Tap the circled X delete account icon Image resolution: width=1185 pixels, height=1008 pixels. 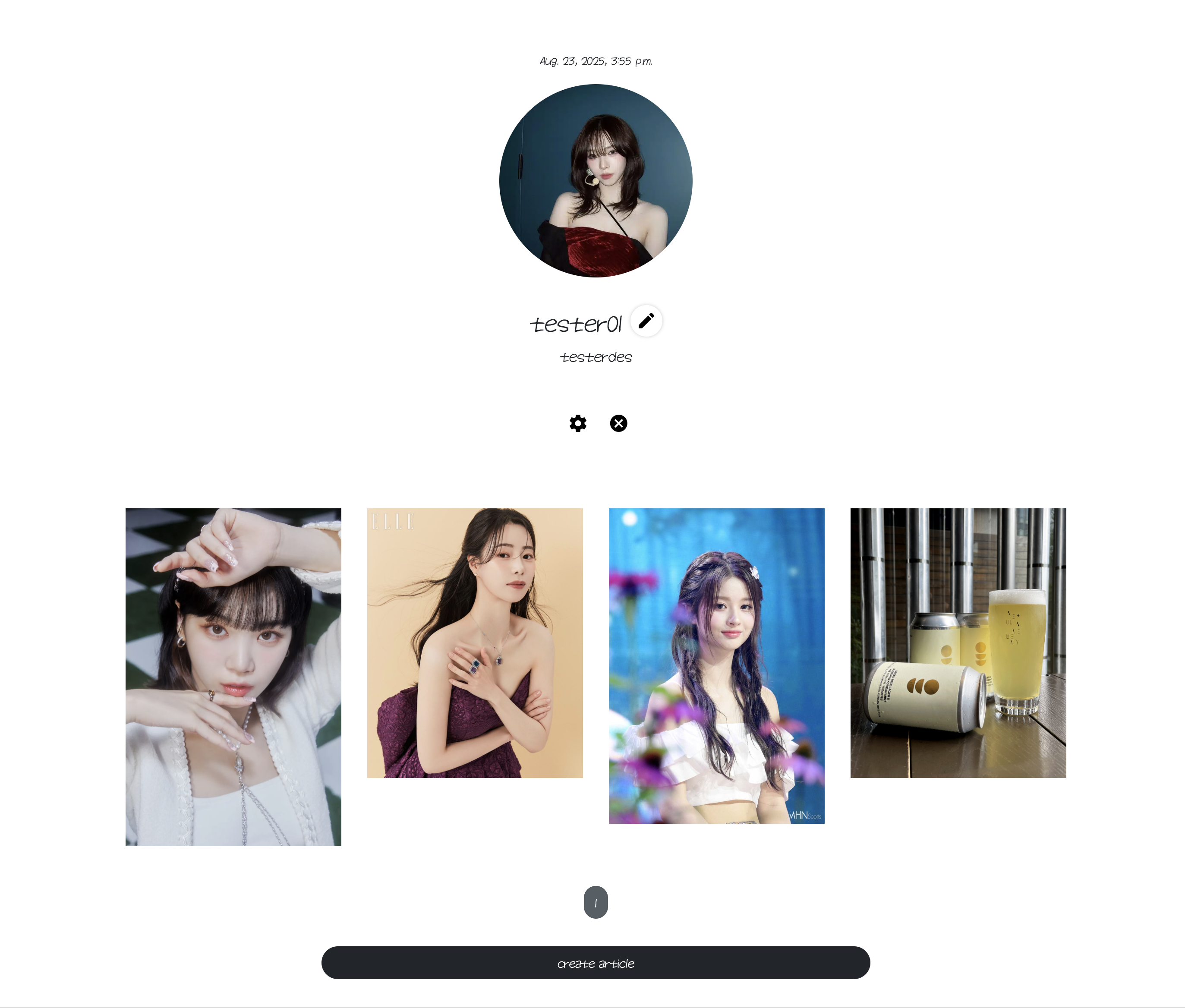(x=618, y=423)
